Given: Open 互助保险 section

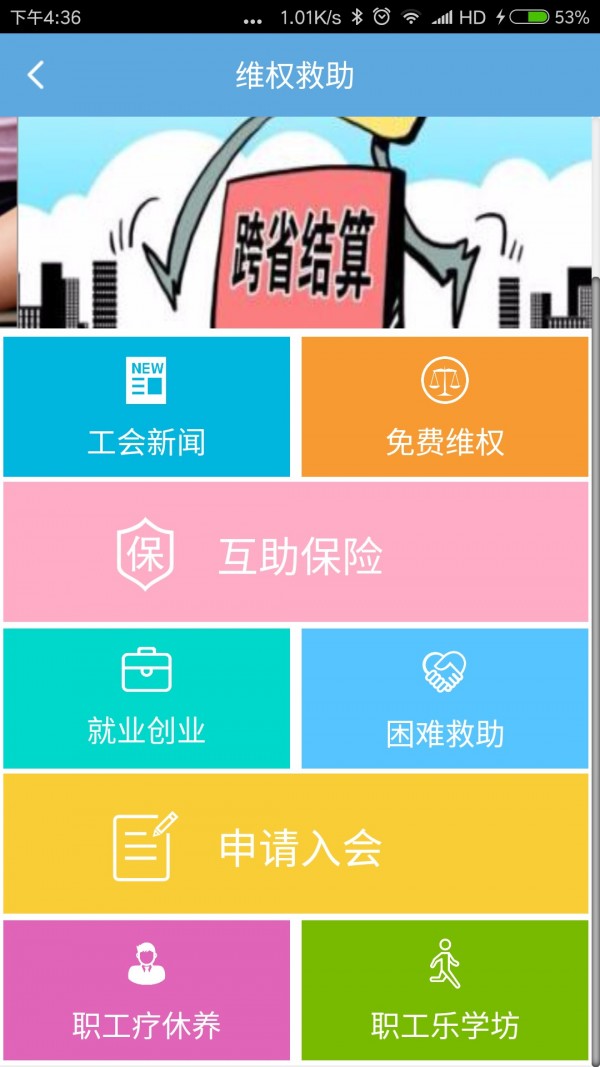Looking at the screenshot, I should click(296, 553).
